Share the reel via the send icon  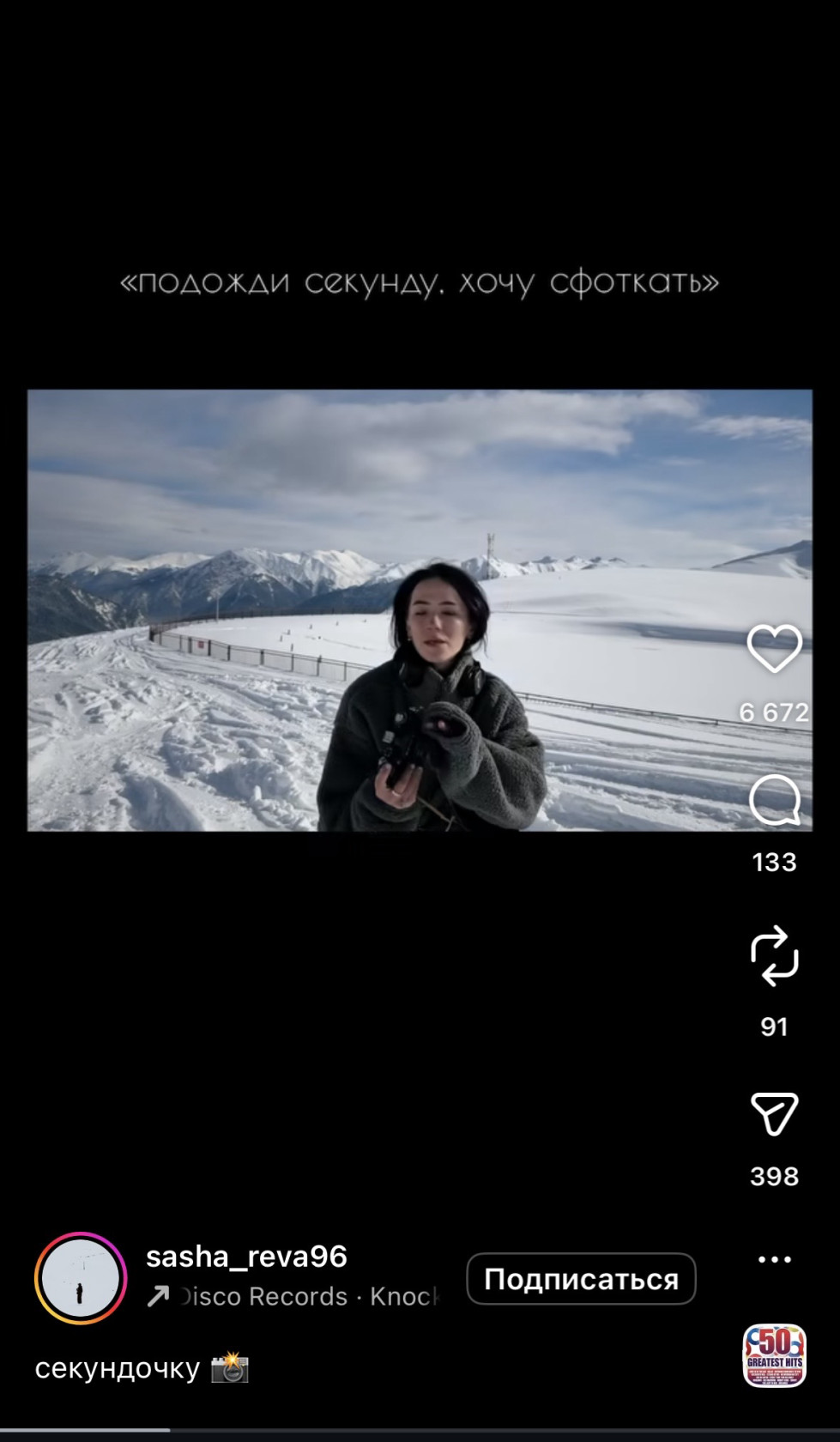click(x=774, y=1113)
